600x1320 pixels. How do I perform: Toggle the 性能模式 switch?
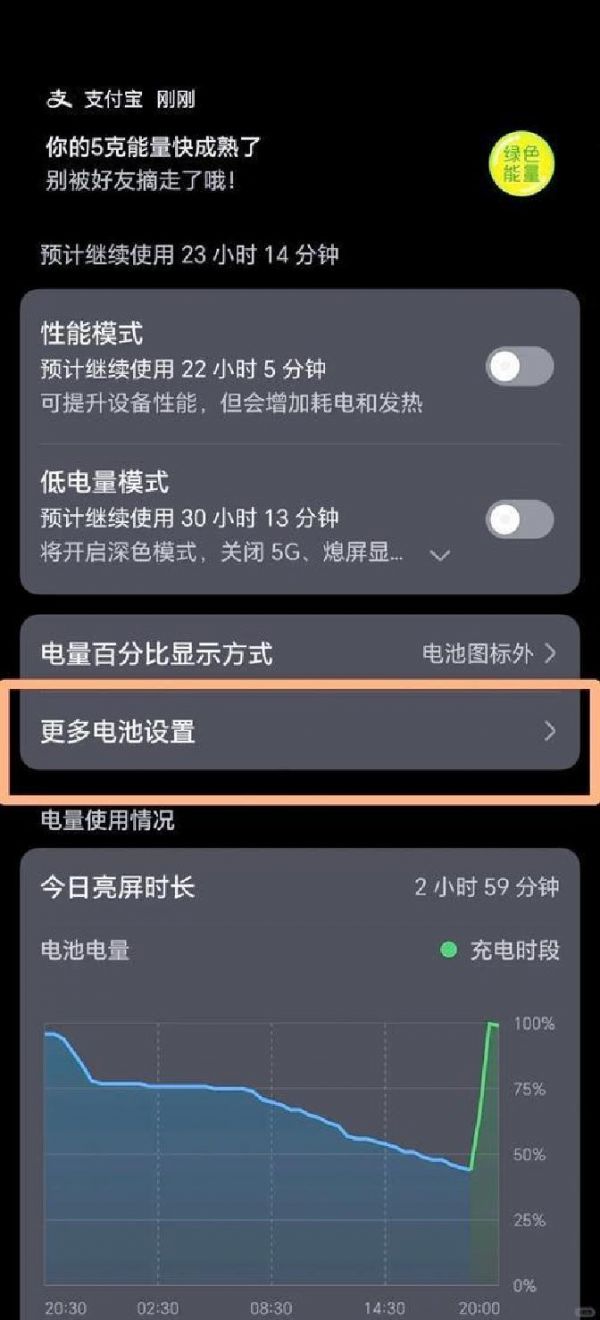[519, 367]
